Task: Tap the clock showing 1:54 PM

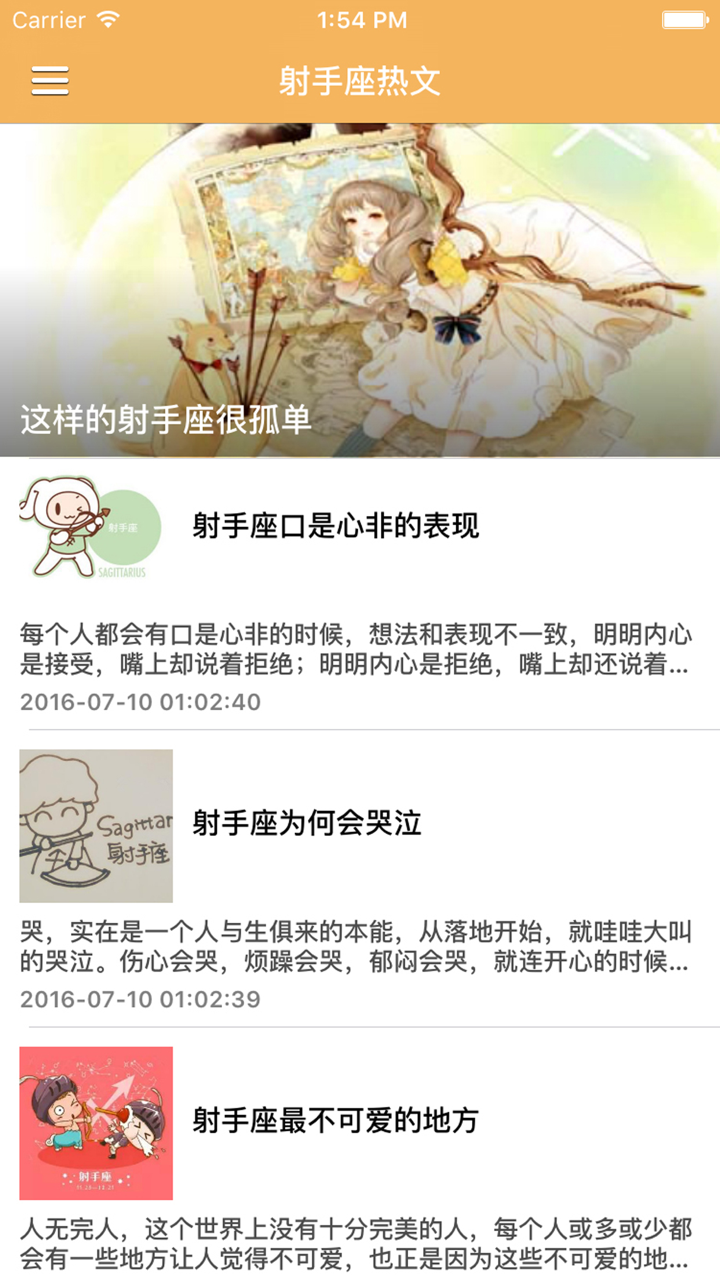Action: (360, 17)
